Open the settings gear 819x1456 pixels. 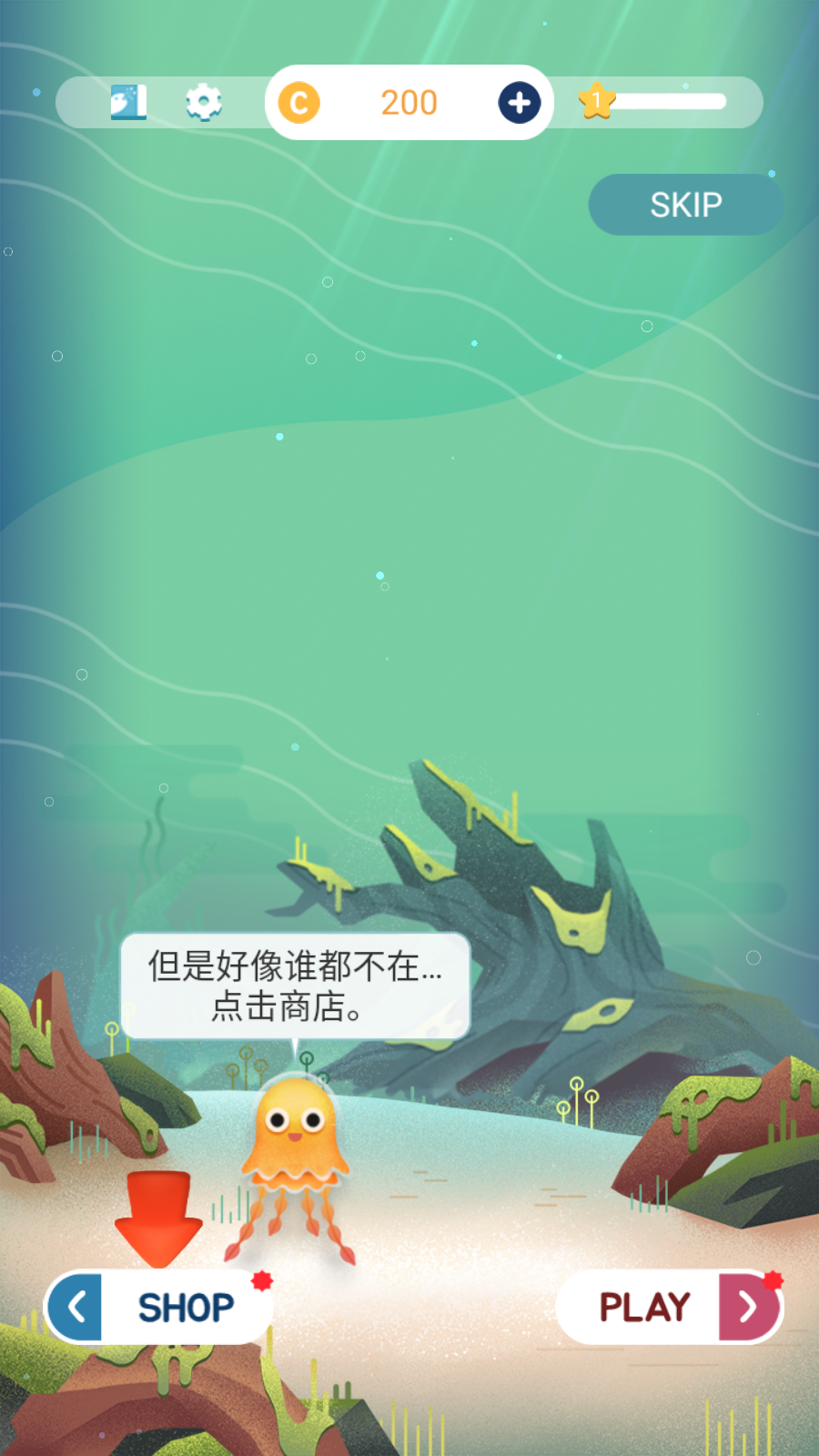pyautogui.click(x=204, y=102)
